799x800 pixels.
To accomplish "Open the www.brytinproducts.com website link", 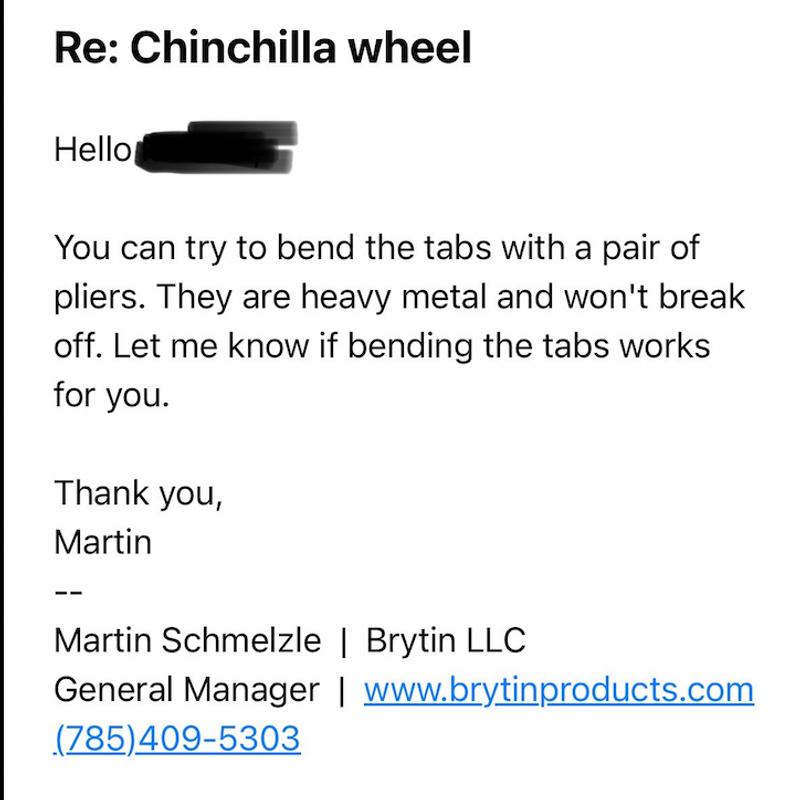I will pos(558,690).
